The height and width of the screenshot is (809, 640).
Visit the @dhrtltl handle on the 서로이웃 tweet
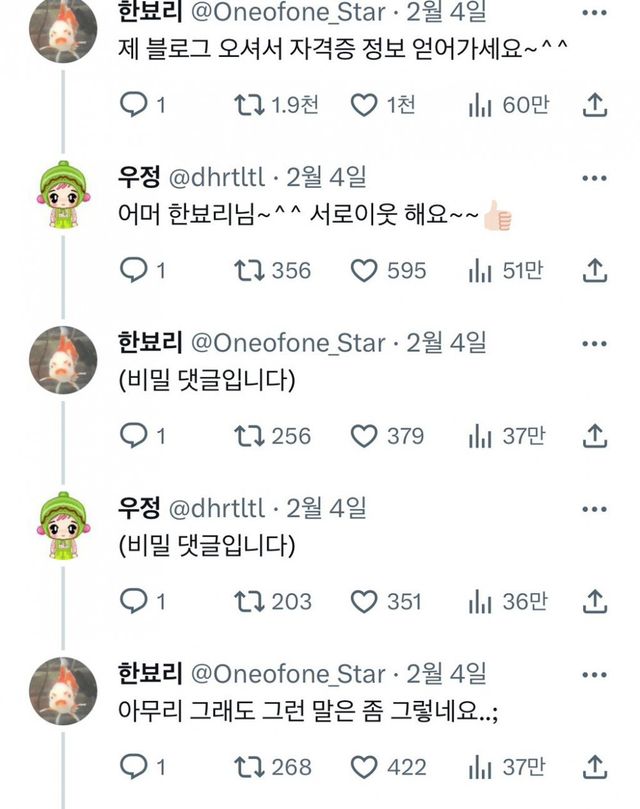point(217,178)
